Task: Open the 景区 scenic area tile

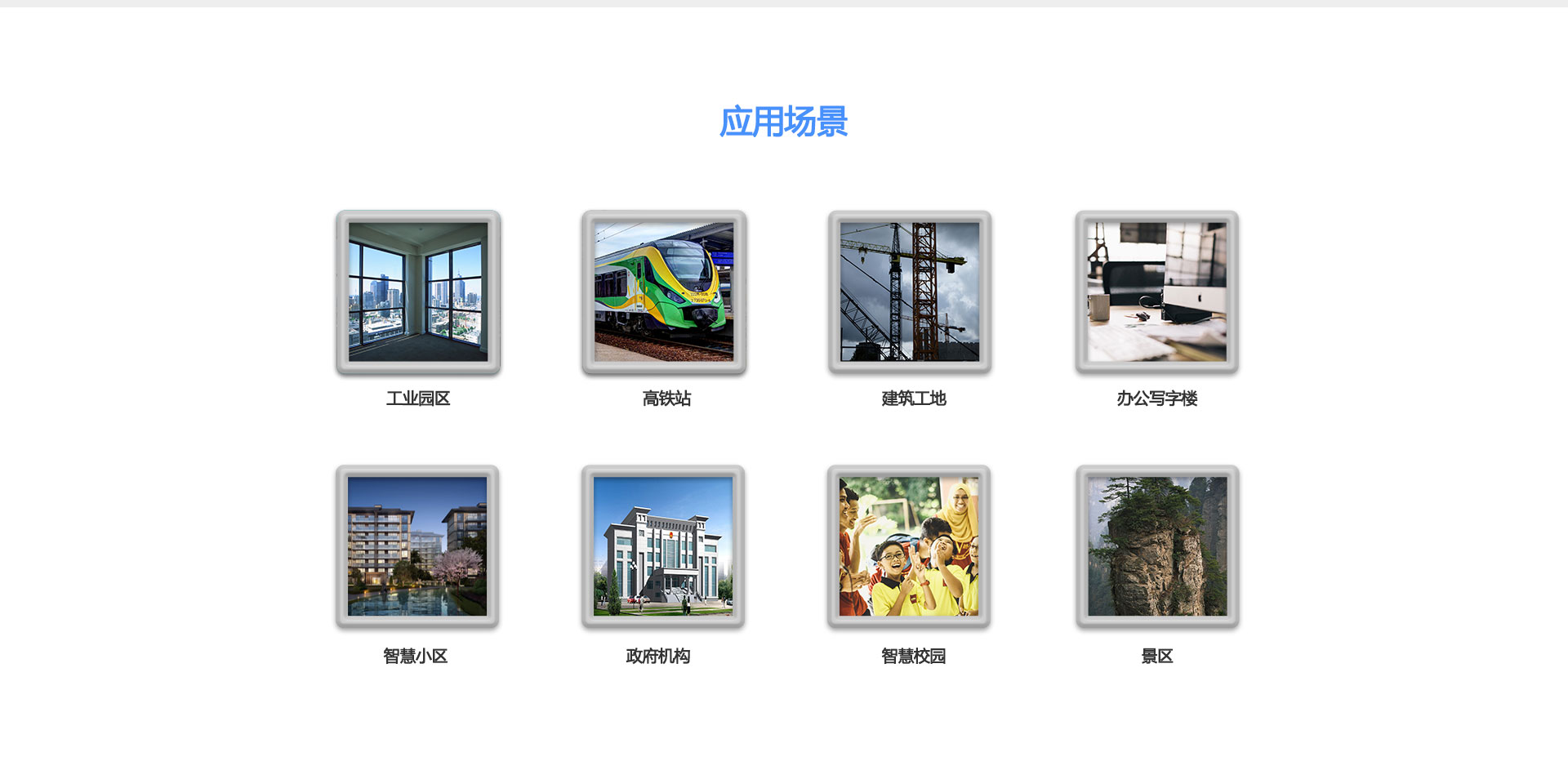Action: click(1157, 546)
